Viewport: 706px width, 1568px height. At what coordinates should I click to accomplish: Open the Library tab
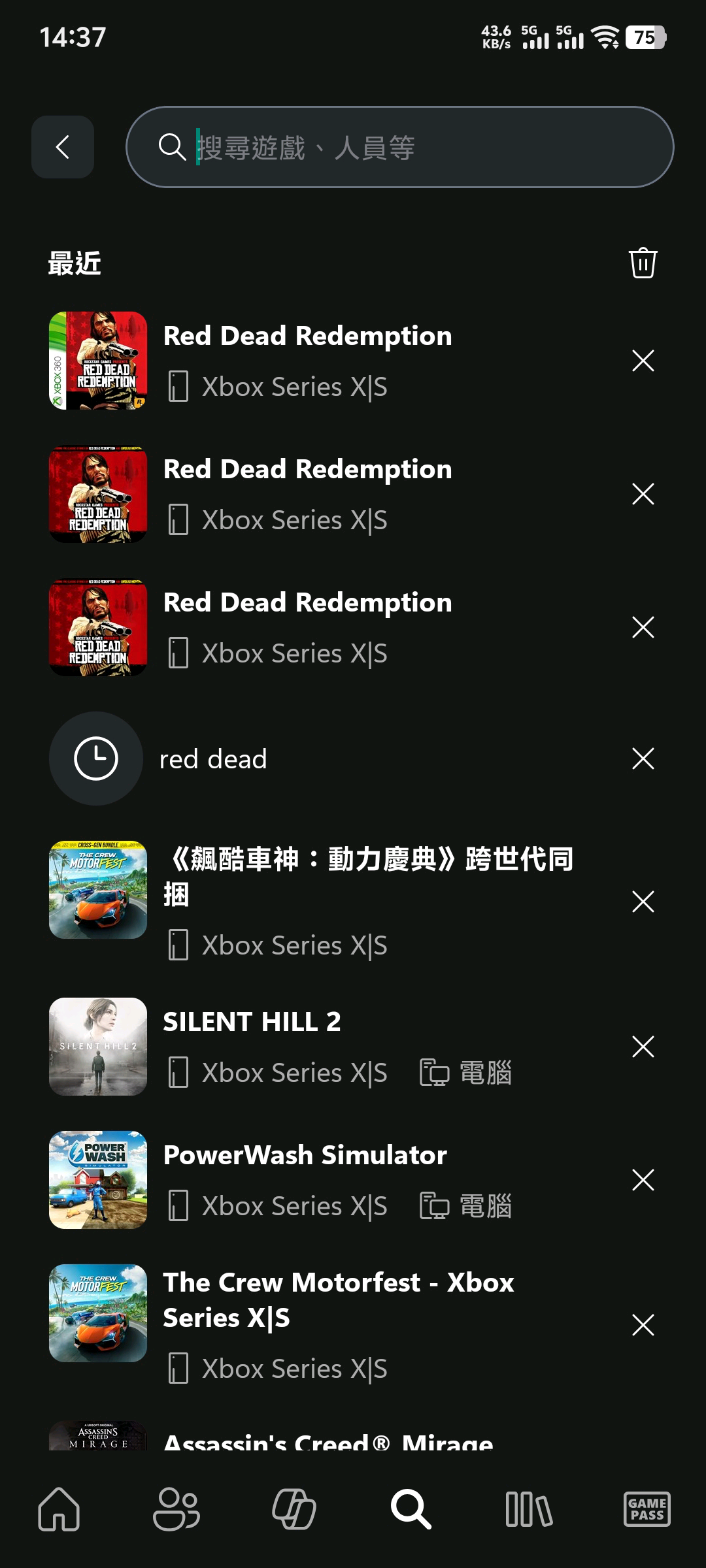(529, 1509)
